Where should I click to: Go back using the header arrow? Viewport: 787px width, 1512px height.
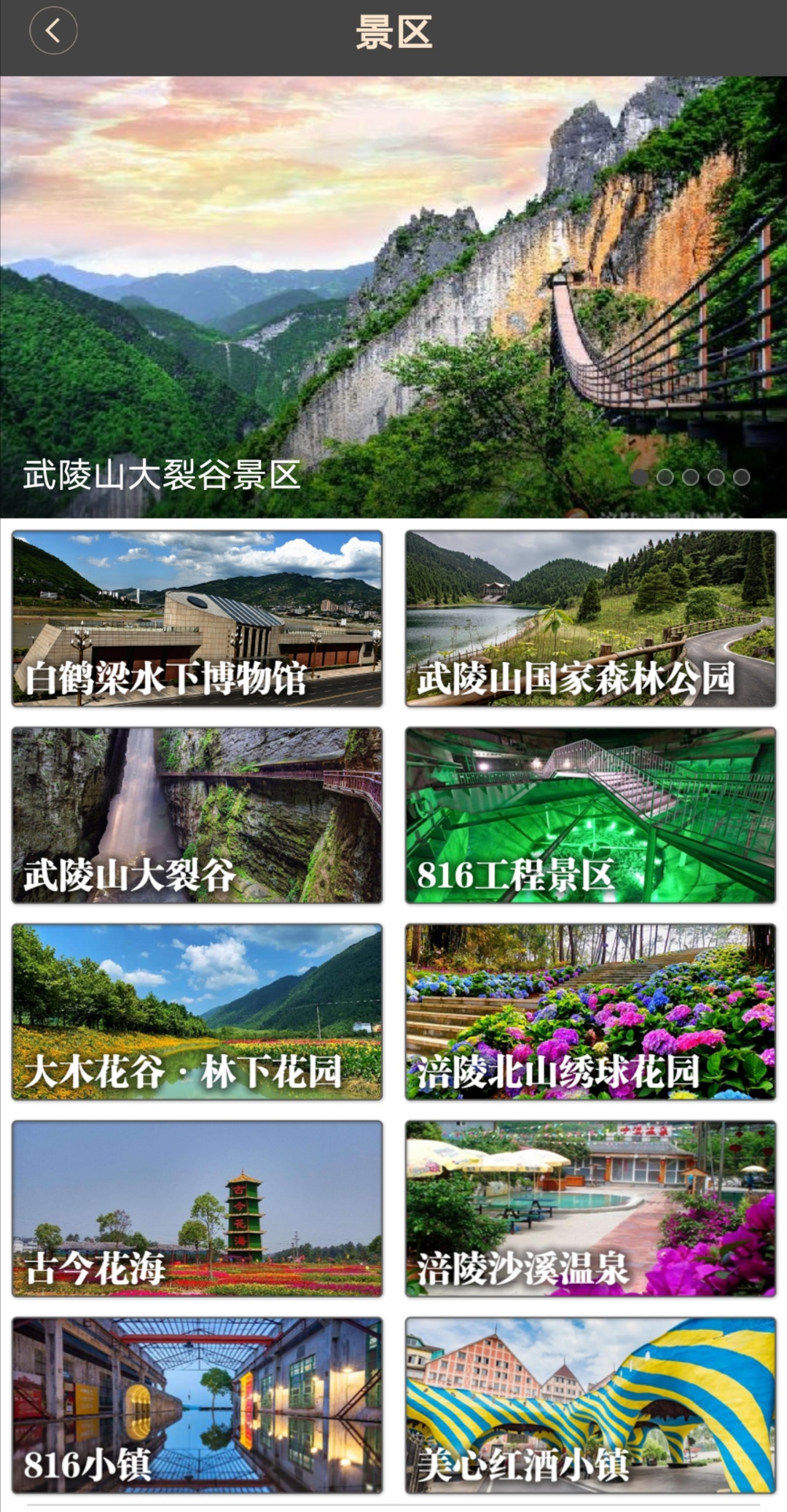click(53, 31)
